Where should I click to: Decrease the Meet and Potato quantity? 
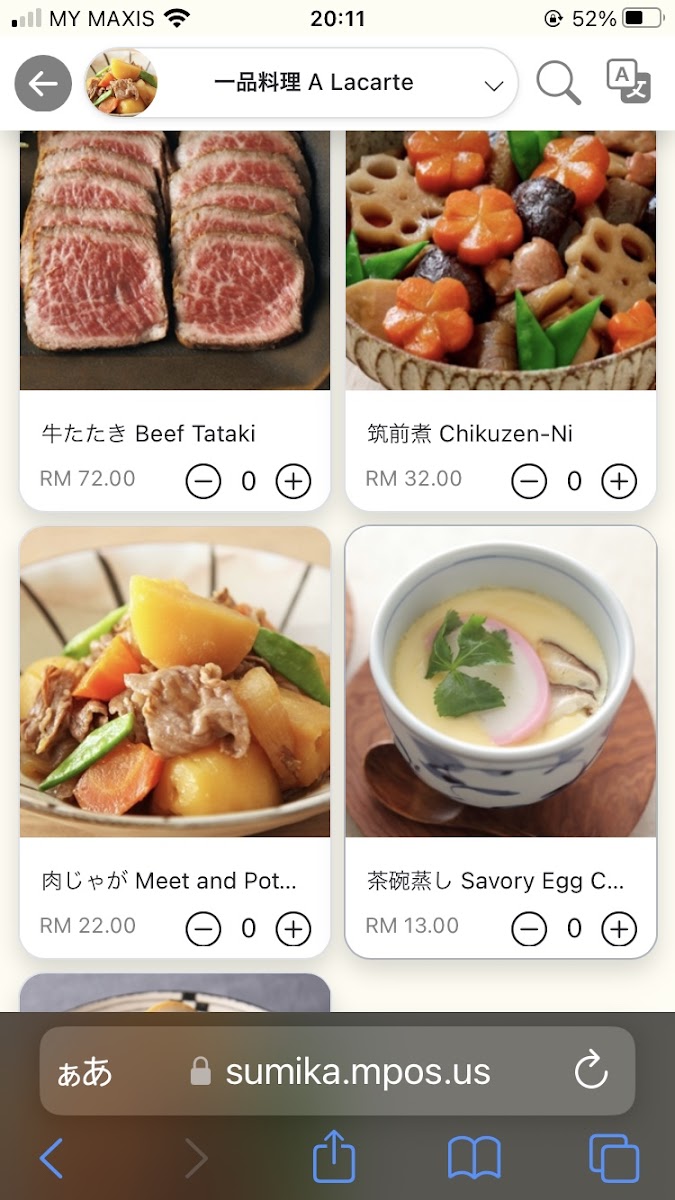click(203, 929)
